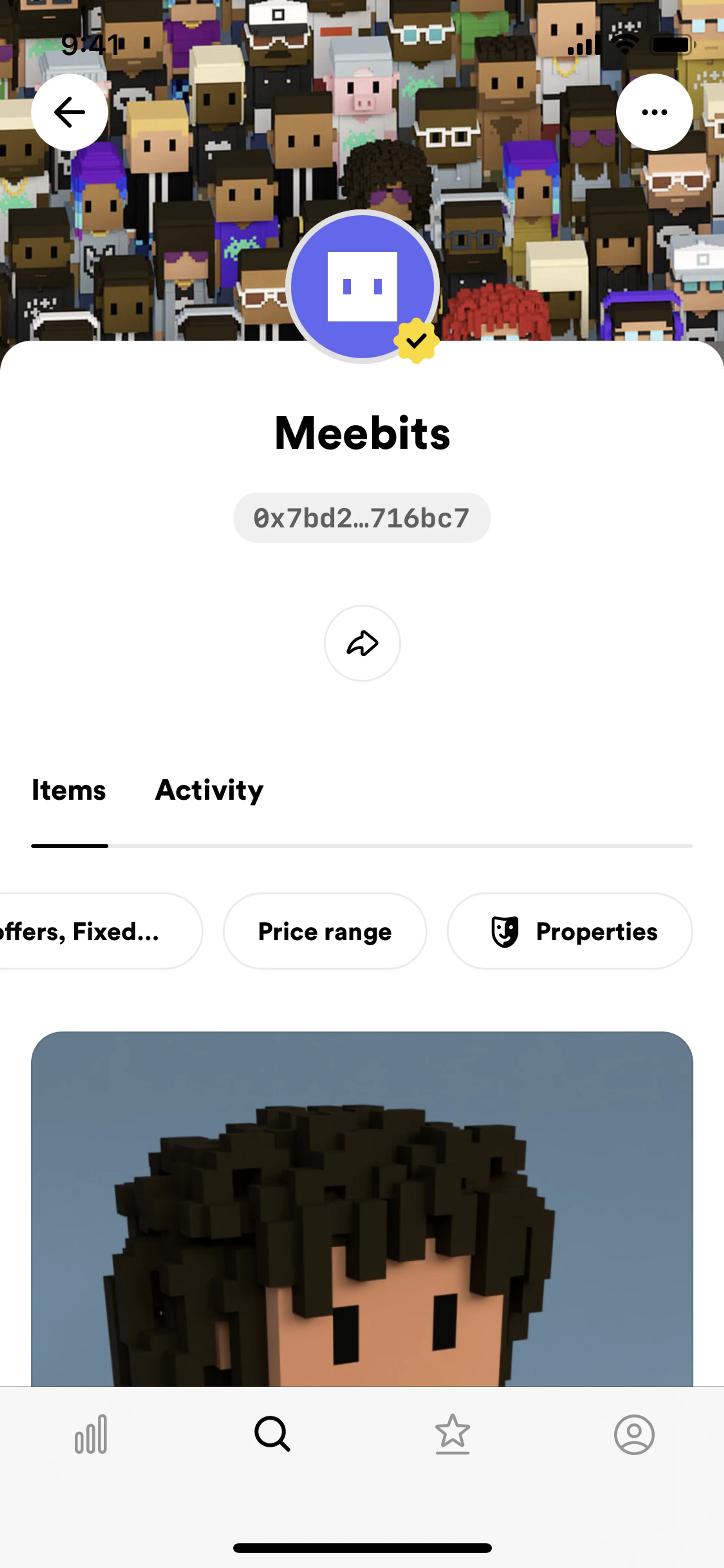The width and height of the screenshot is (724, 1568).
Task: Open the search tab in bottom bar
Action: [272, 1434]
